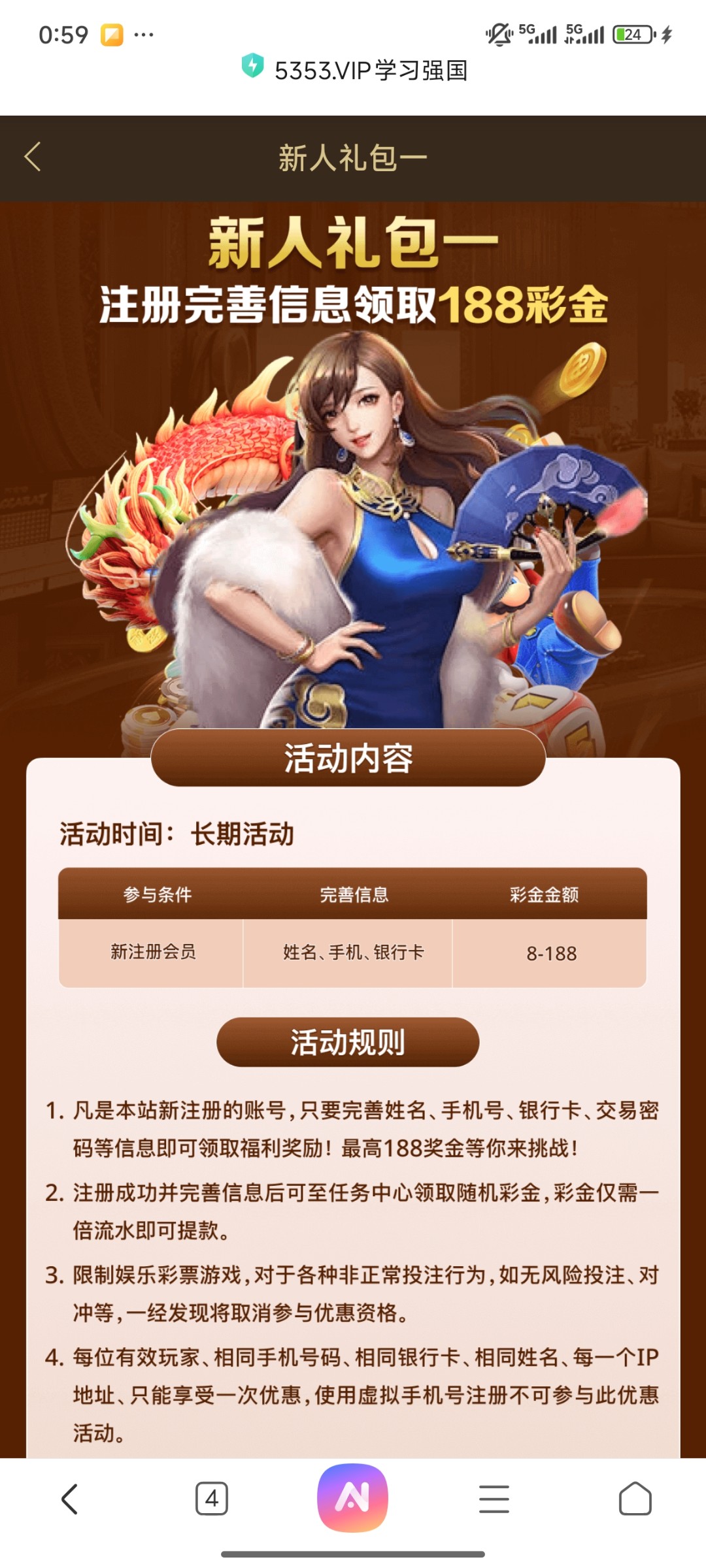Launch the browser AI assistant button
The width and height of the screenshot is (706, 1568).
pos(353,1497)
